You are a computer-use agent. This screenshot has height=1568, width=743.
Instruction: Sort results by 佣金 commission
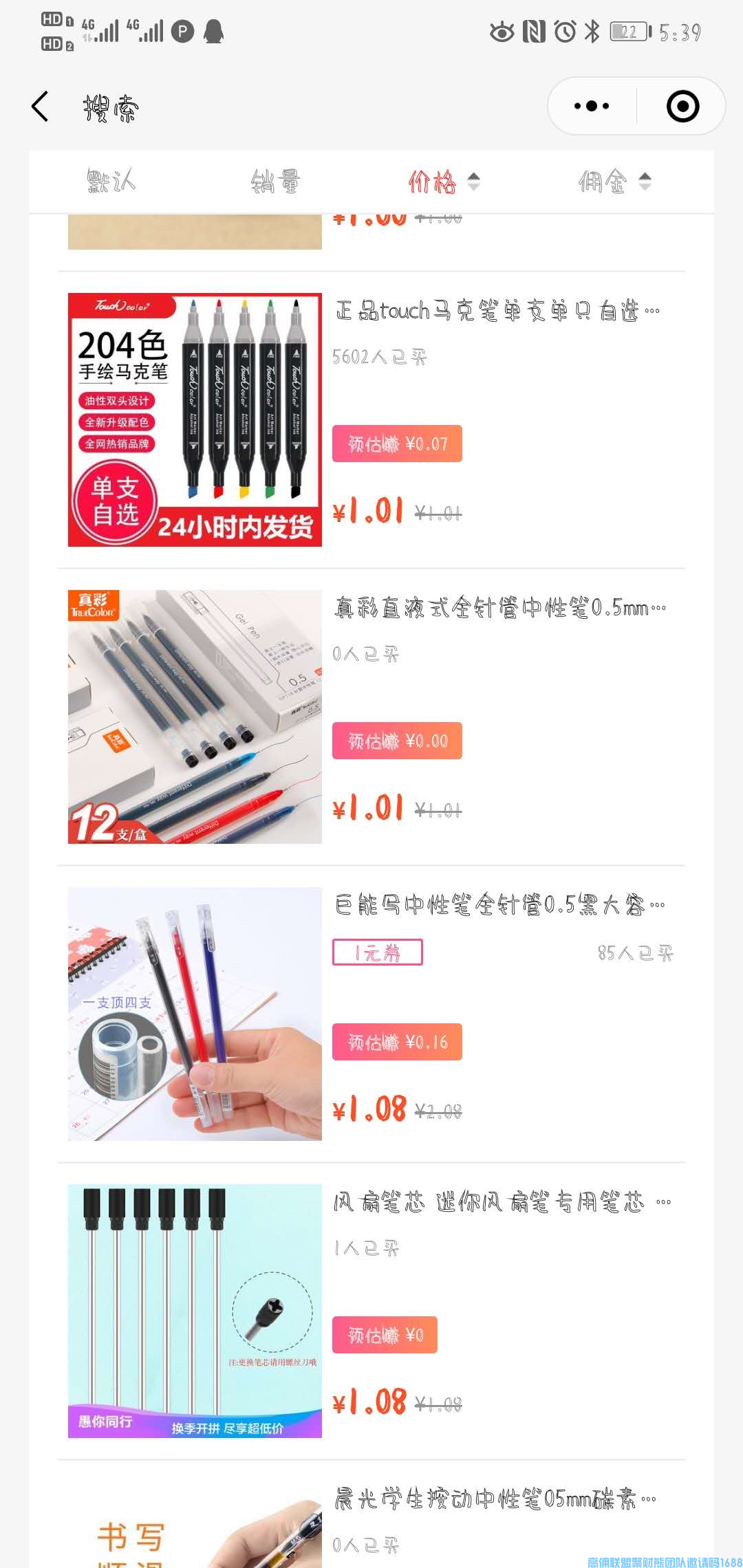(x=614, y=182)
